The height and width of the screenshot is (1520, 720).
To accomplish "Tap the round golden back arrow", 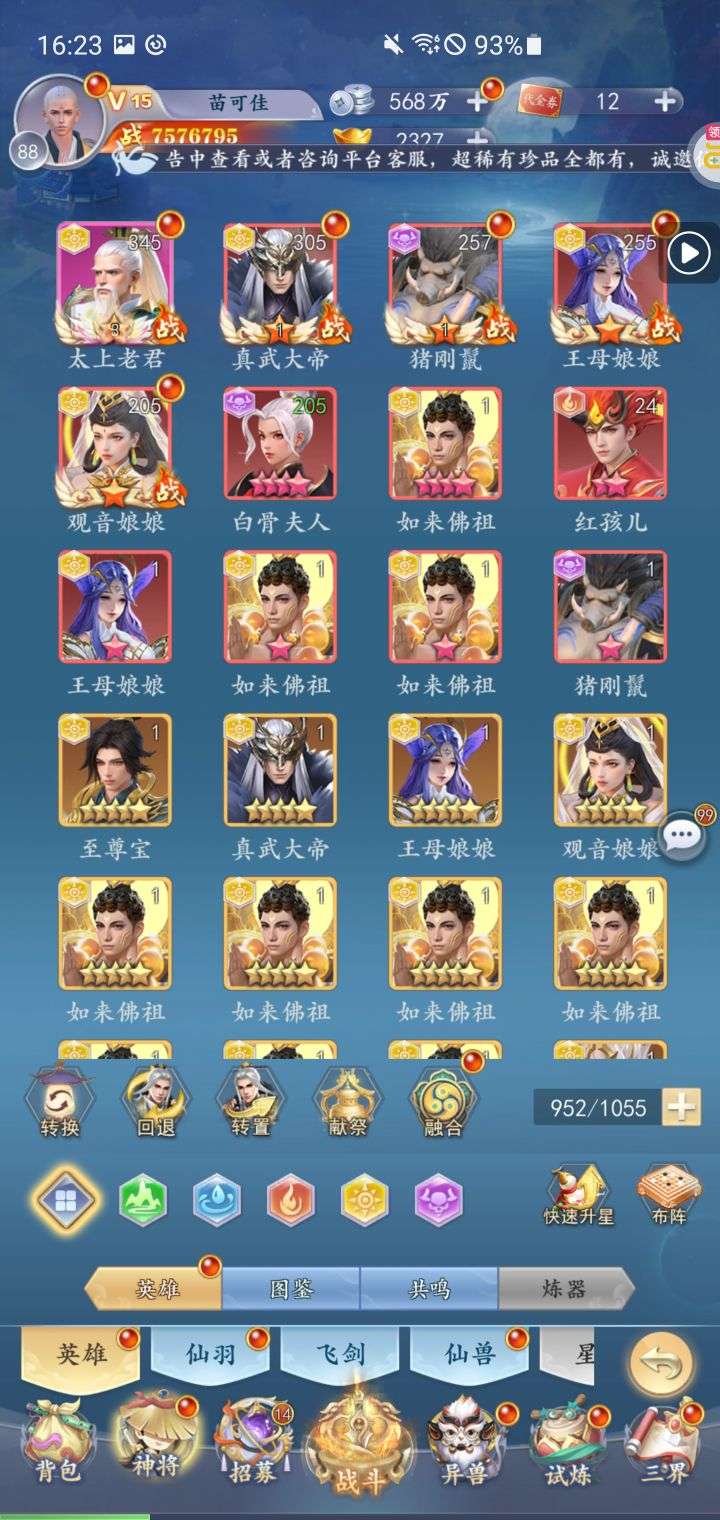I will click(661, 1362).
